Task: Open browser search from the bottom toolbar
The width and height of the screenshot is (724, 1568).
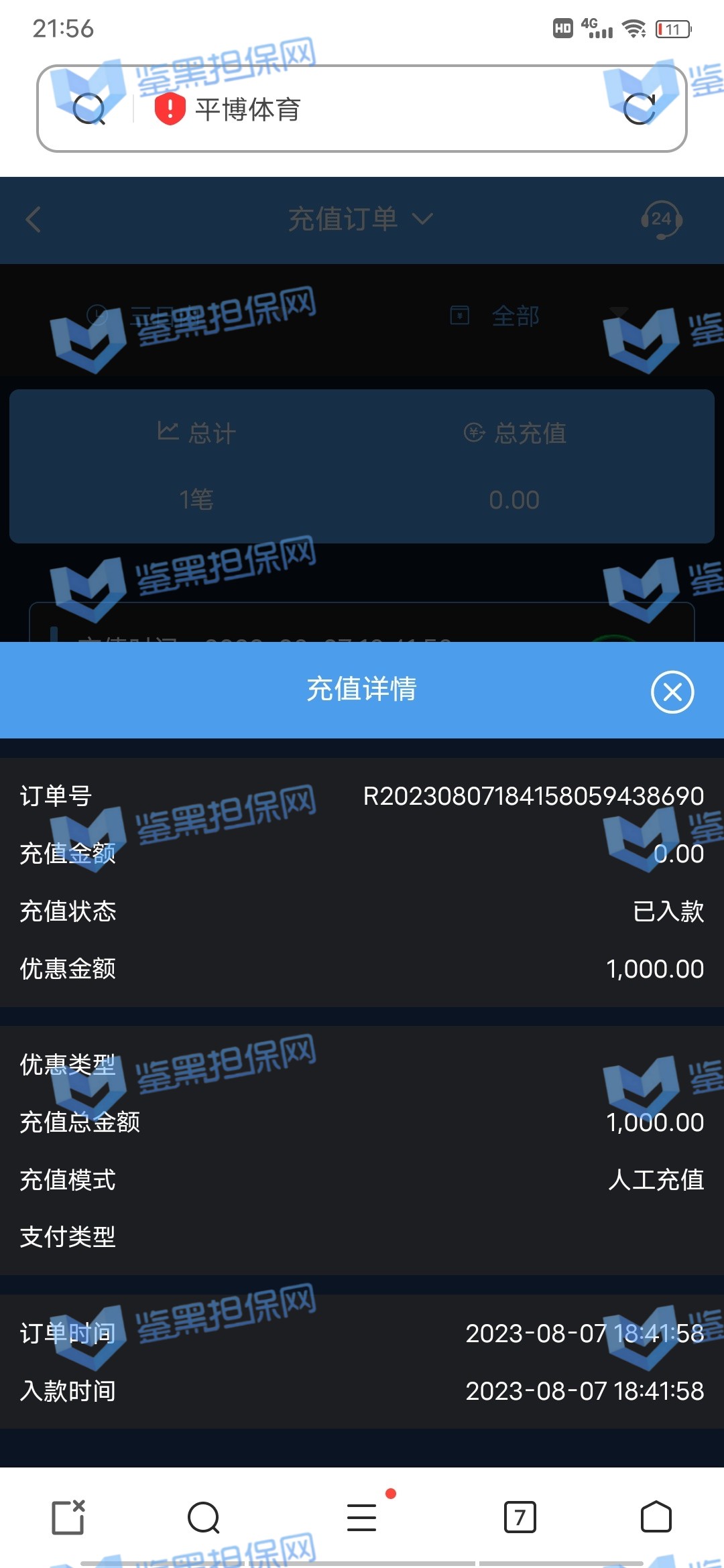Action: click(204, 1518)
